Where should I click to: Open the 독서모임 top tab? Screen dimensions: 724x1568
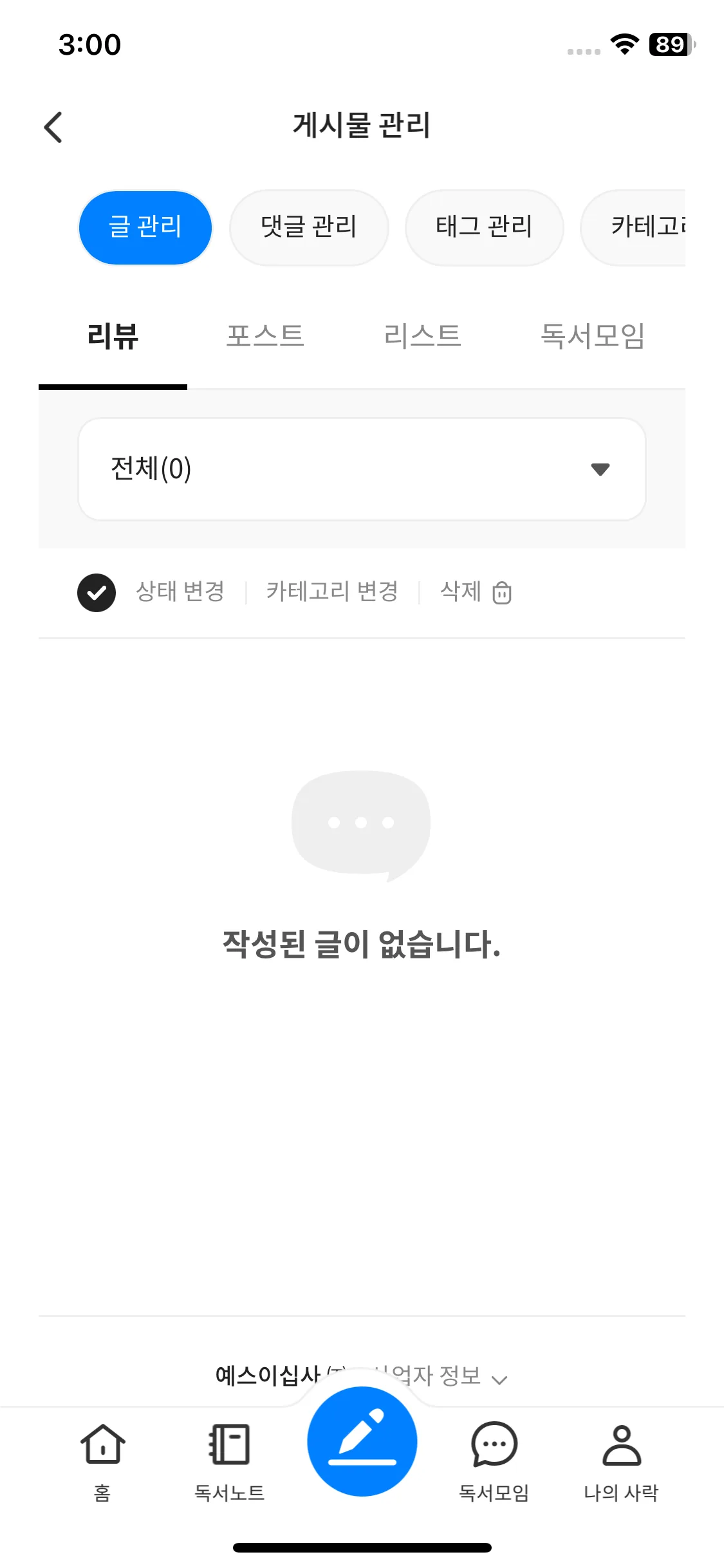(592, 337)
